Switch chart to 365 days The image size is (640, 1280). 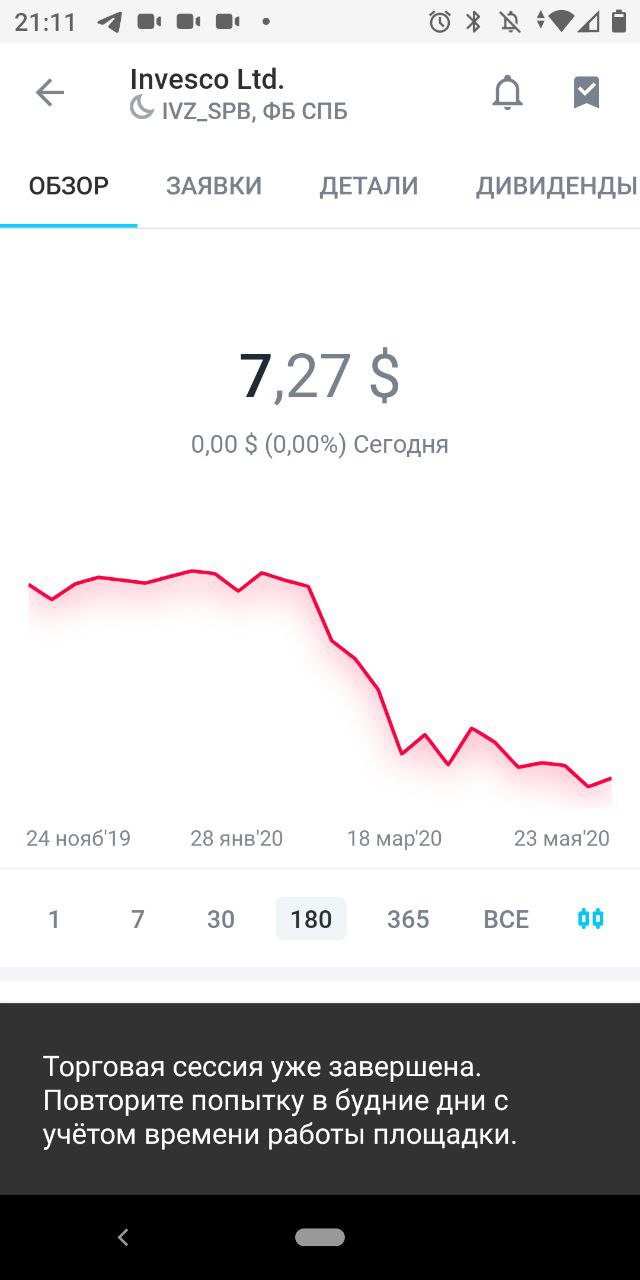click(408, 919)
